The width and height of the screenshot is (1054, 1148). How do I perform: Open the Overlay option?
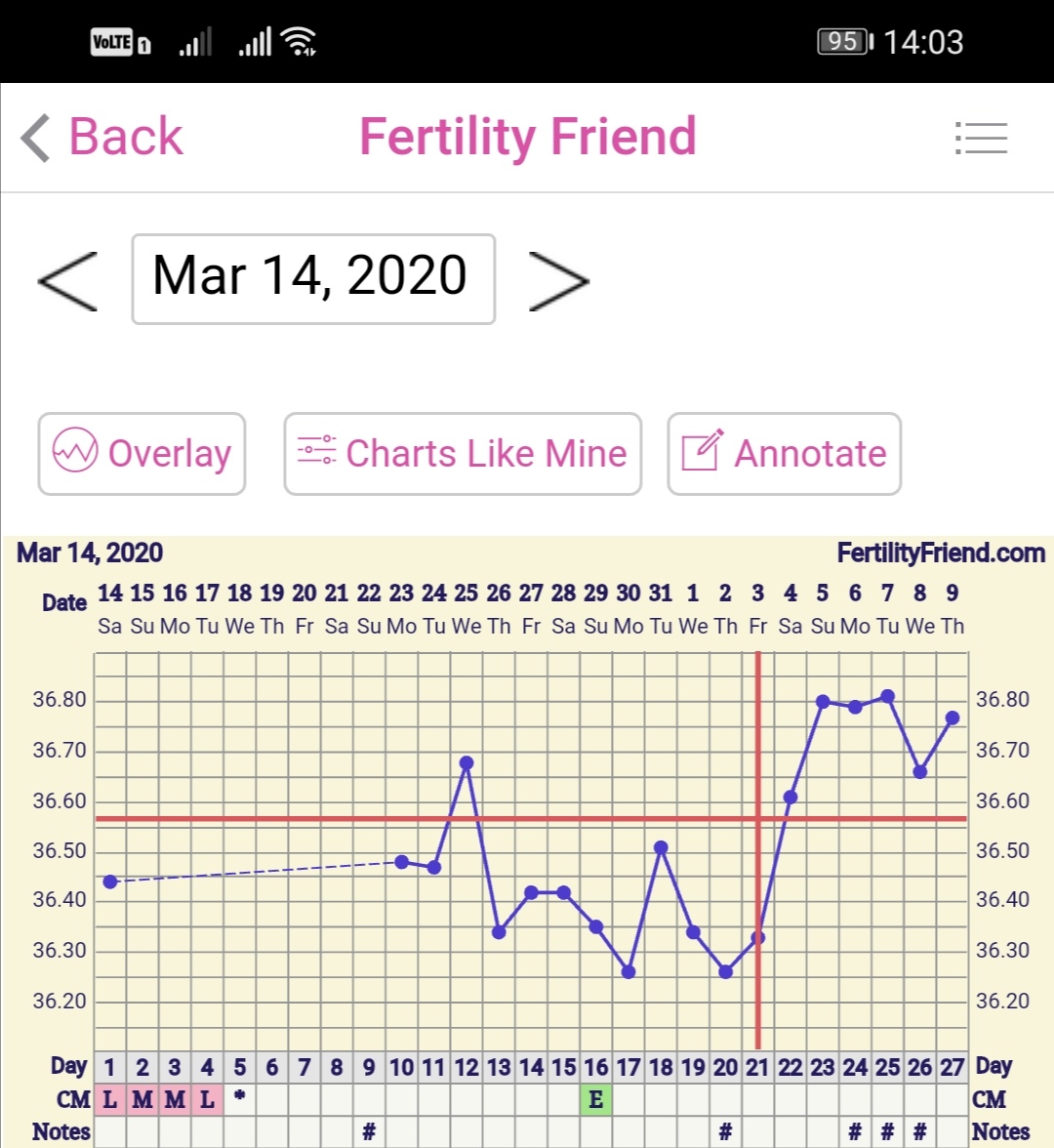[142, 454]
